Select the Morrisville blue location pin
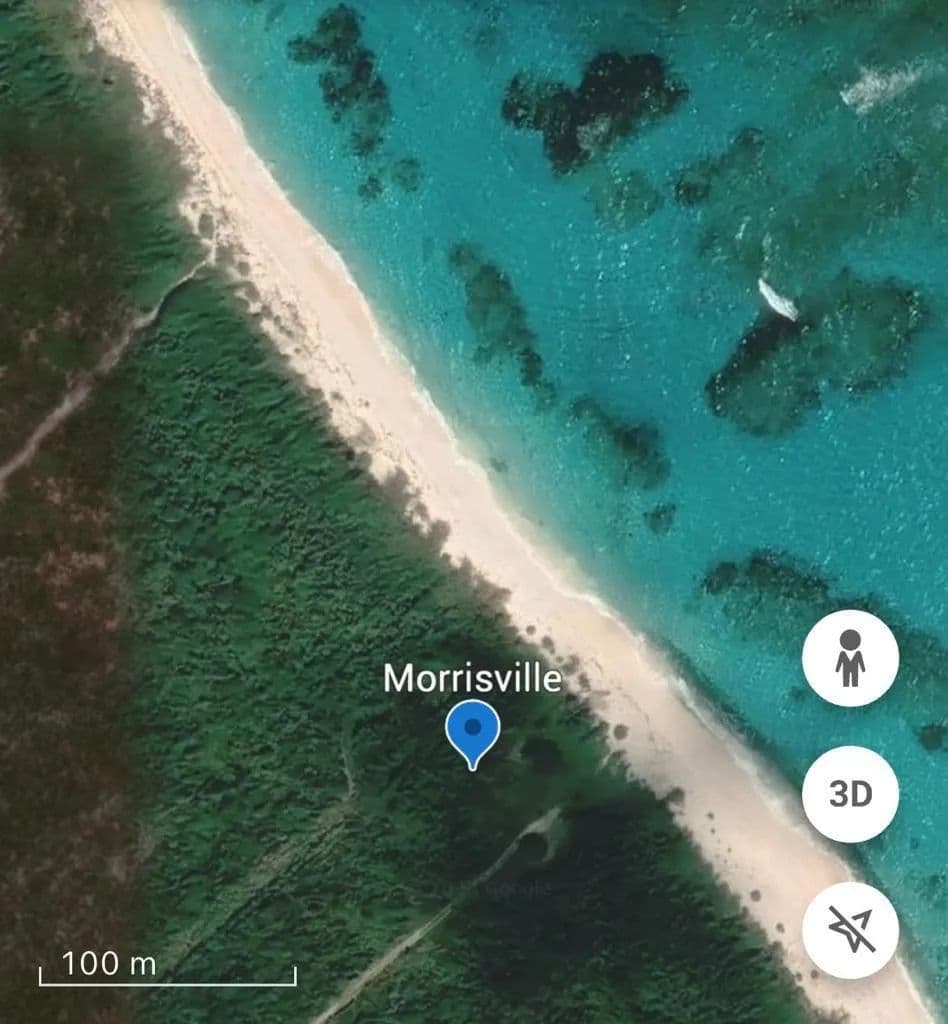The image size is (948, 1024). (x=472, y=732)
